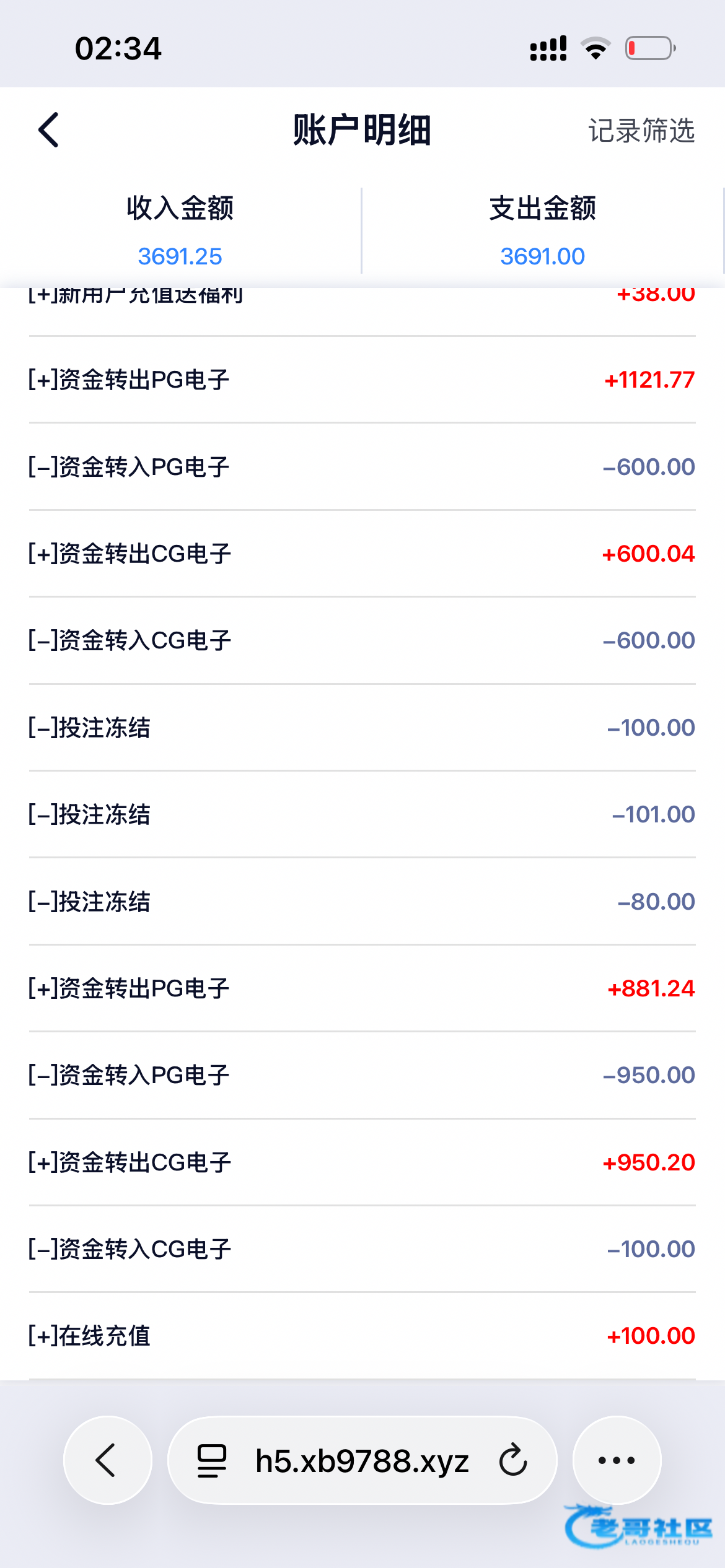
Task: Open the 记录筛选 filter
Action: tap(641, 131)
